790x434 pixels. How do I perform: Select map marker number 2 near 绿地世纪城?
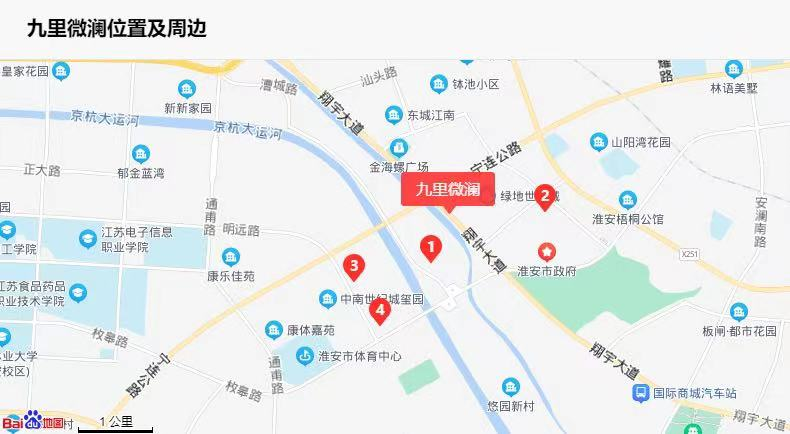click(545, 195)
